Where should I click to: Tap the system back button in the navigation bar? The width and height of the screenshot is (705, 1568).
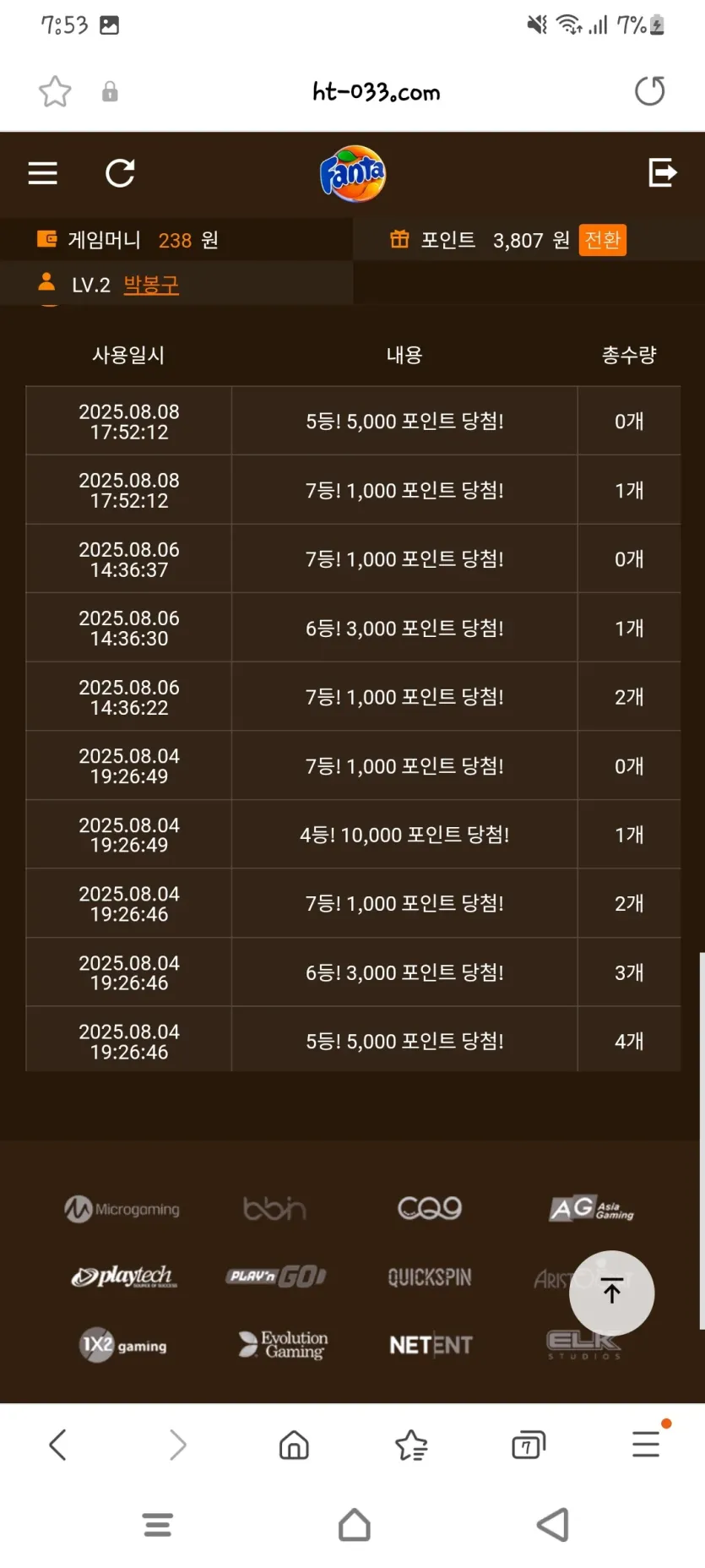553,1525
